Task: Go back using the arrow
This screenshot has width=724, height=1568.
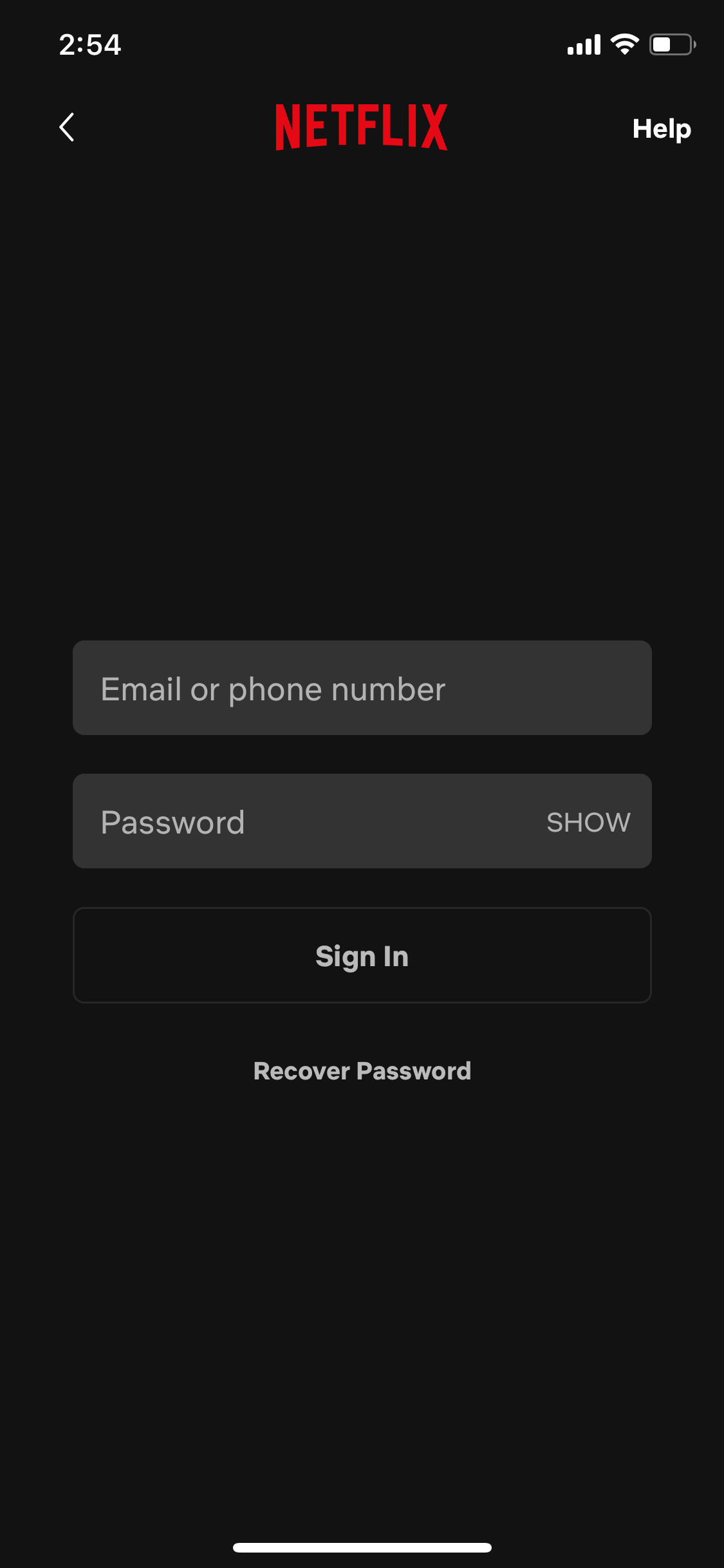Action: [67, 127]
